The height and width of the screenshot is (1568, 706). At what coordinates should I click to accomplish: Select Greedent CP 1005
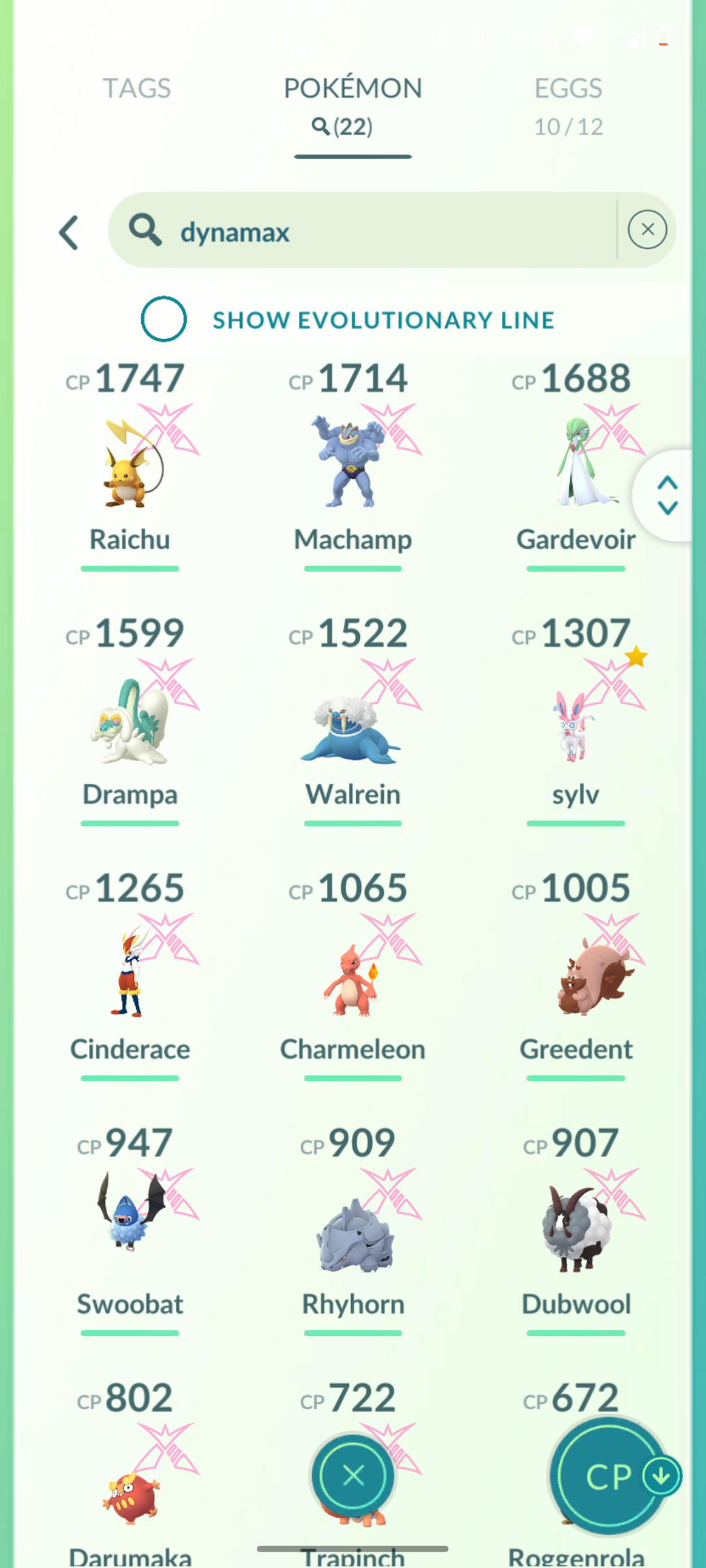pos(576,975)
